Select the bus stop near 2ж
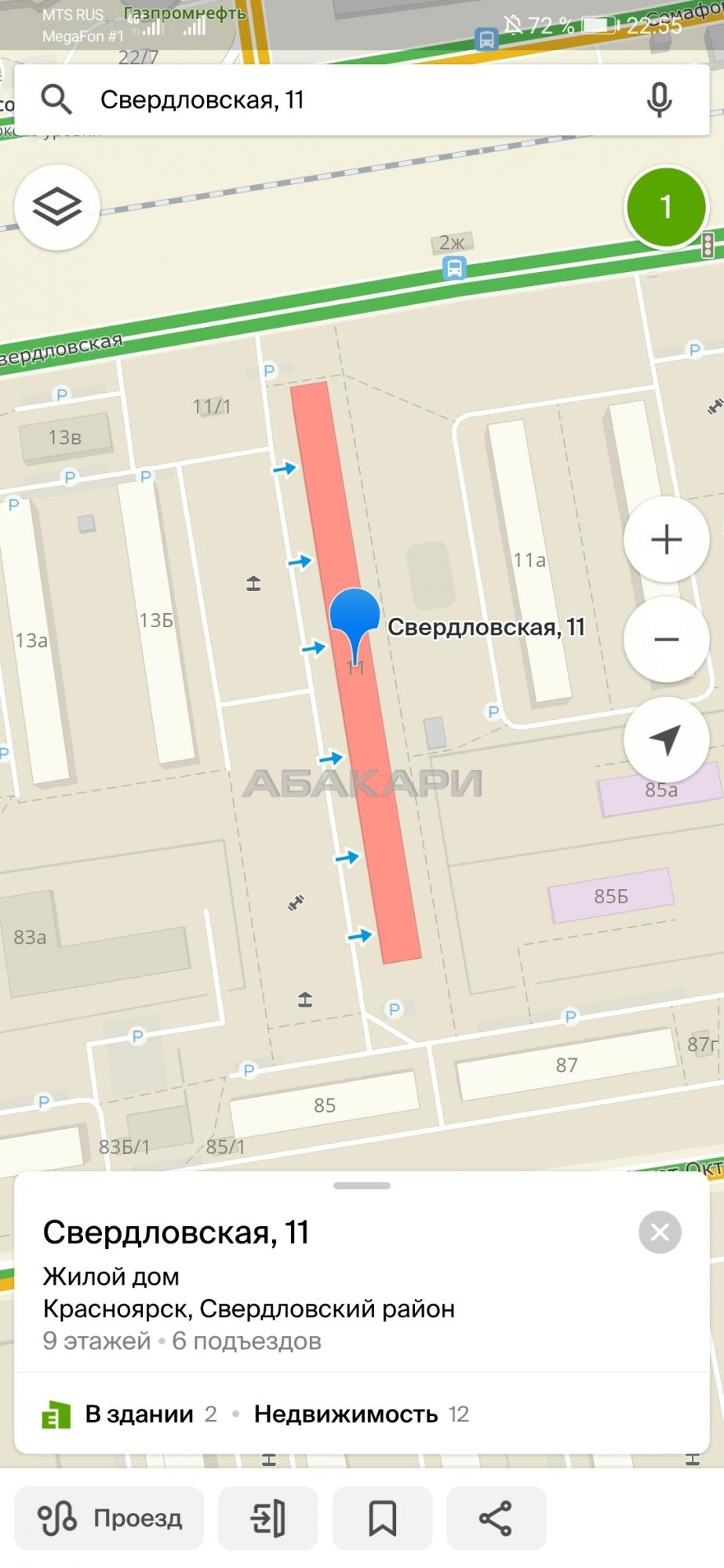This screenshot has width=724, height=1568. coord(454,268)
